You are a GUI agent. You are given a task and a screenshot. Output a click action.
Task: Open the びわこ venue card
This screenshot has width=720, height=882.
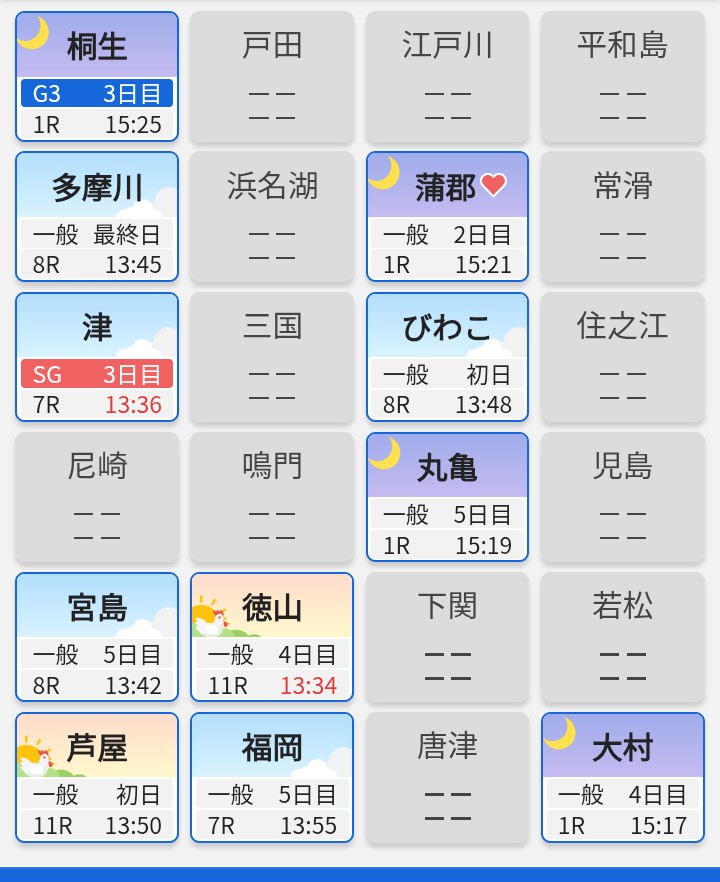(447, 357)
